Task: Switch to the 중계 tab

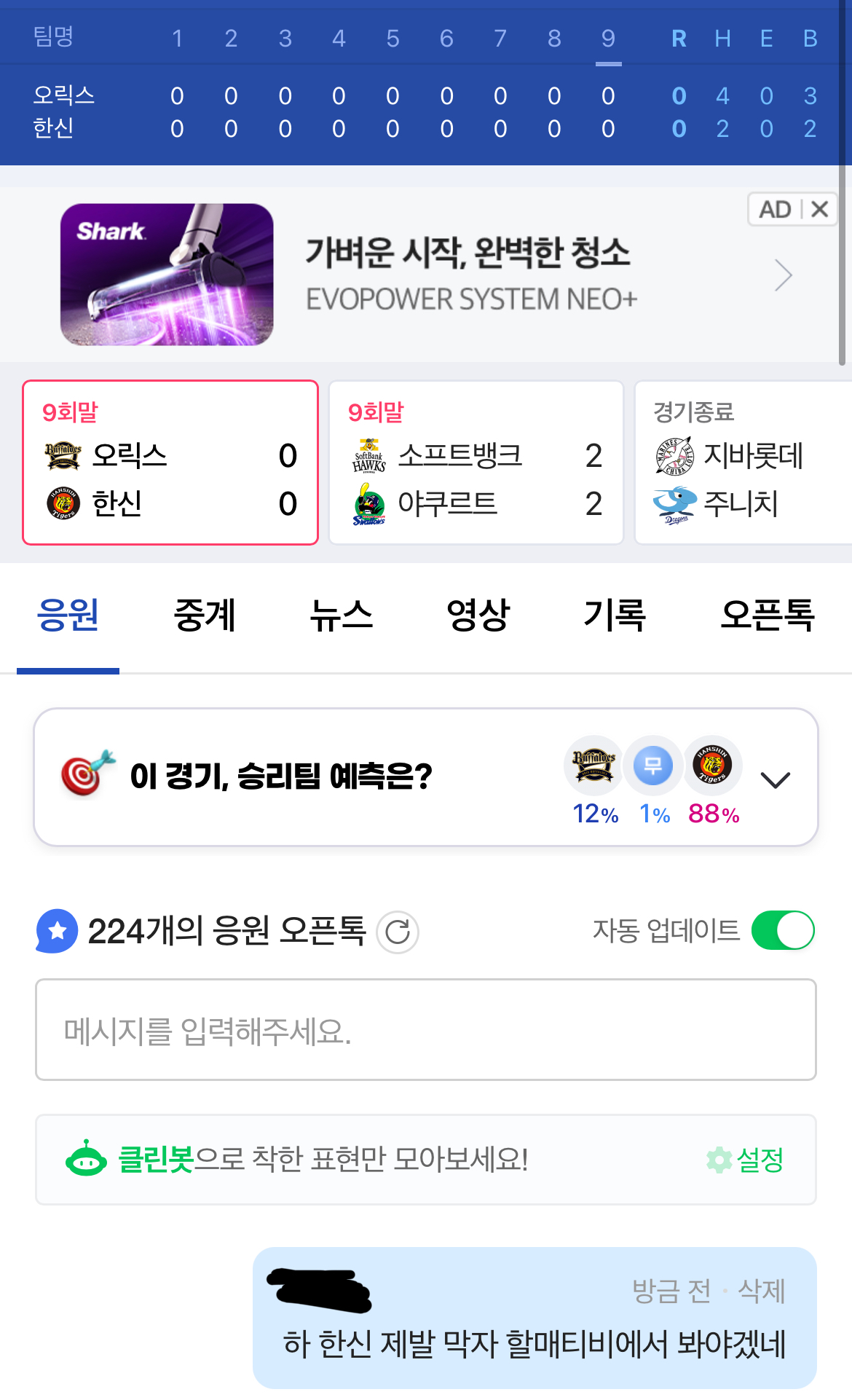Action: 205,616
